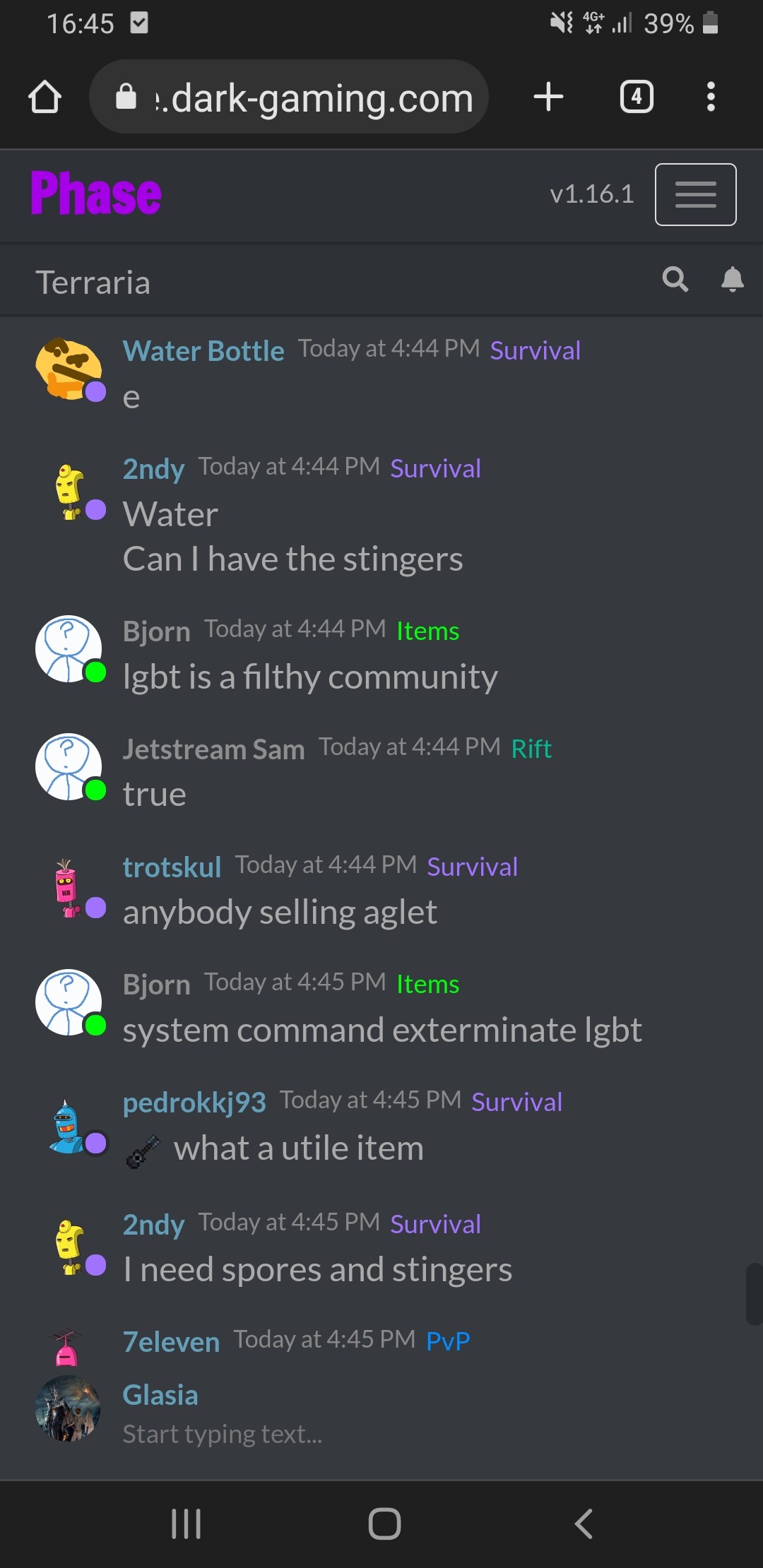This screenshot has height=1568, width=763.
Task: Show the open tabs switcher
Action: pyautogui.click(x=637, y=97)
